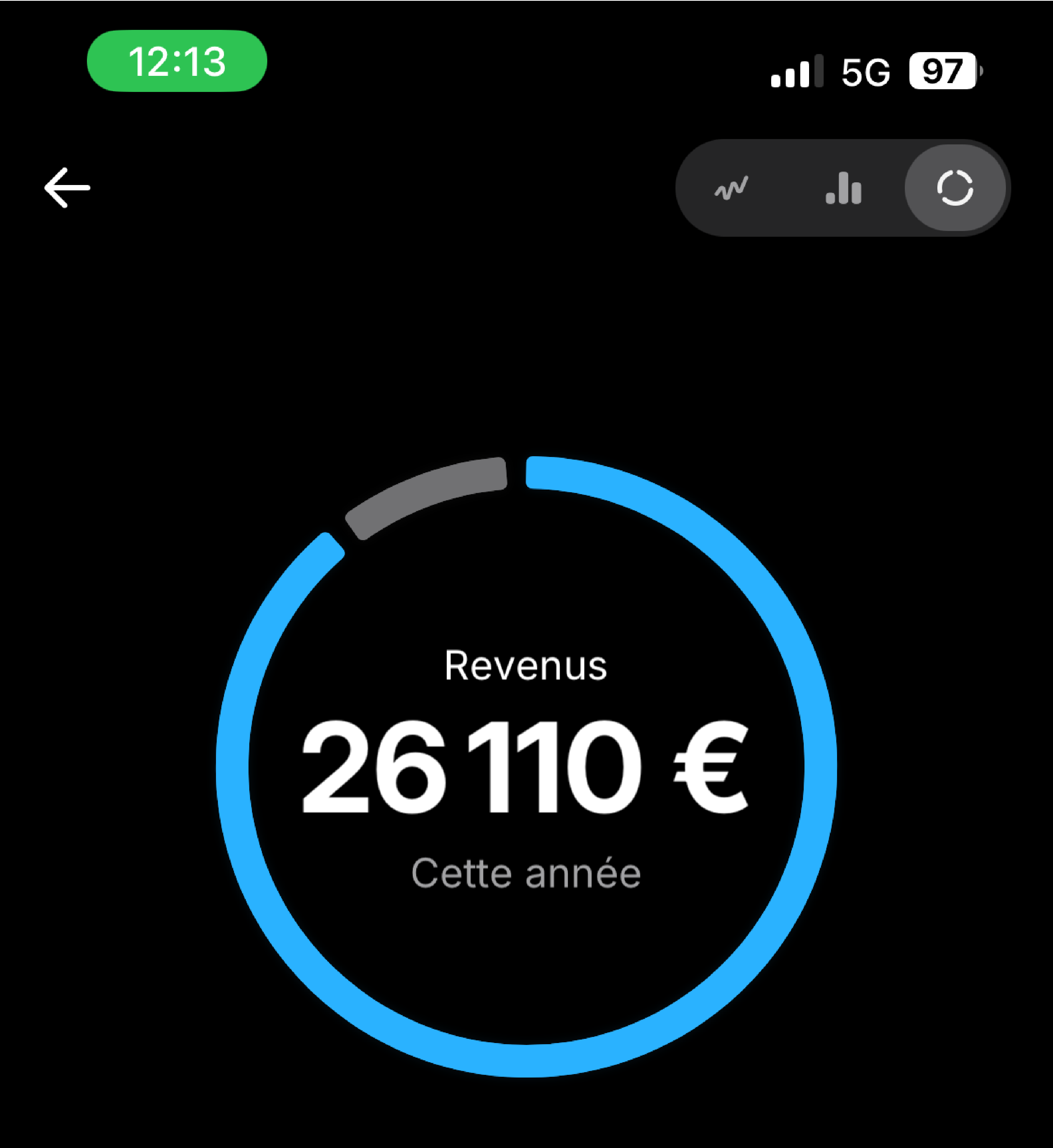Open the Cette année period selector
Image resolution: width=1053 pixels, height=1148 pixels.
(x=525, y=872)
